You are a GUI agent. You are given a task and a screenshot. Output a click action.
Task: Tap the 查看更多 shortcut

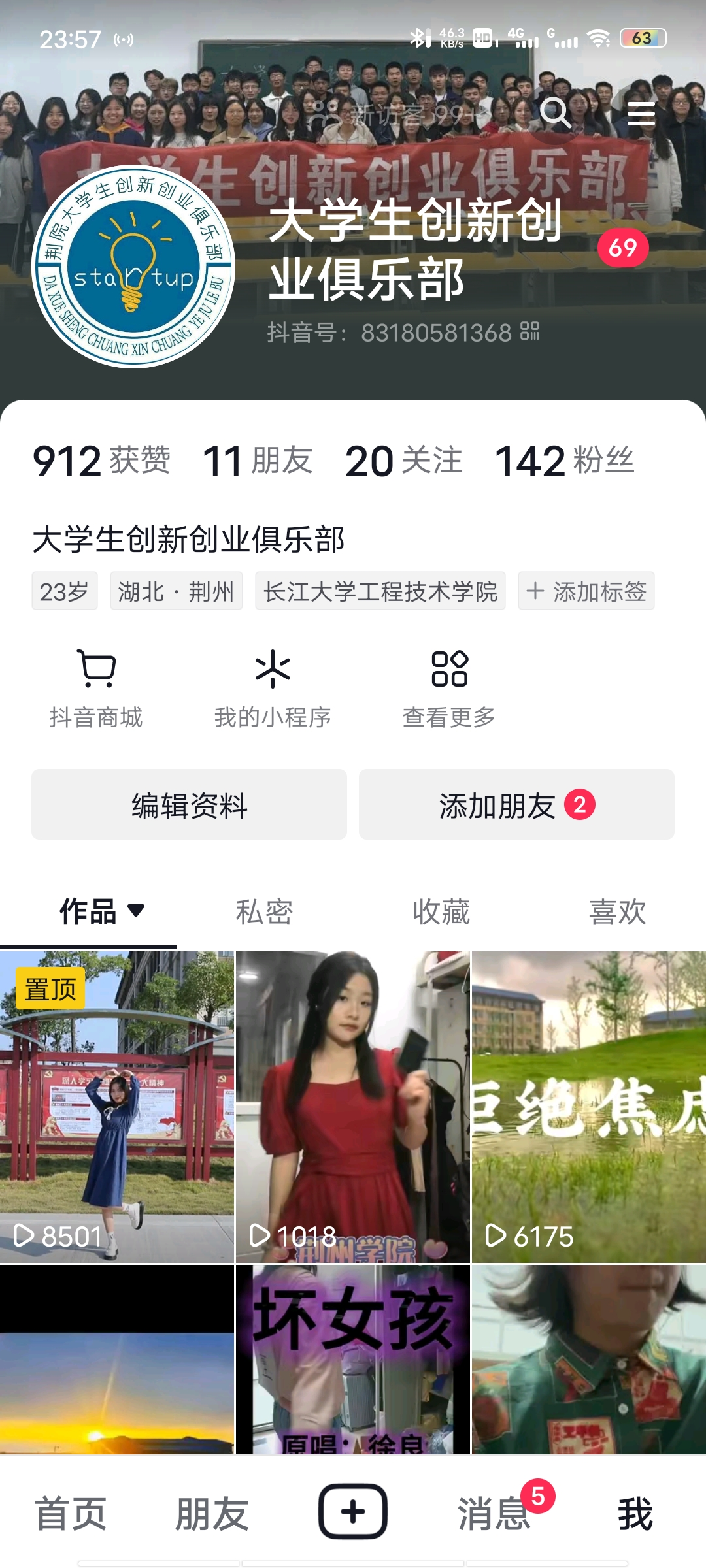pyautogui.click(x=449, y=688)
